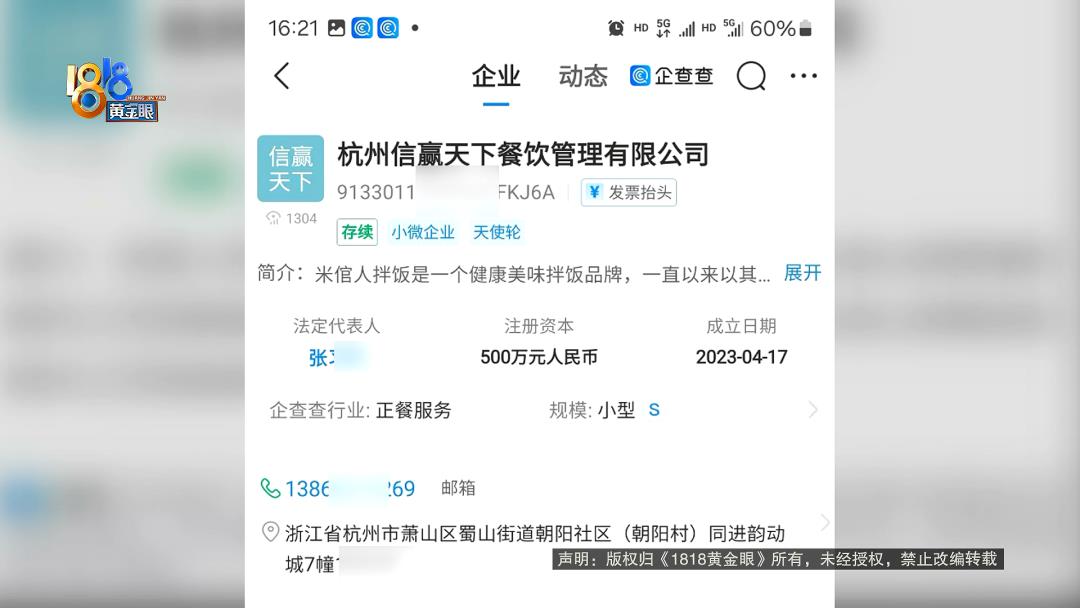The height and width of the screenshot is (608, 1080).
Task: Expand the company 简介 with 展开
Action: [802, 273]
